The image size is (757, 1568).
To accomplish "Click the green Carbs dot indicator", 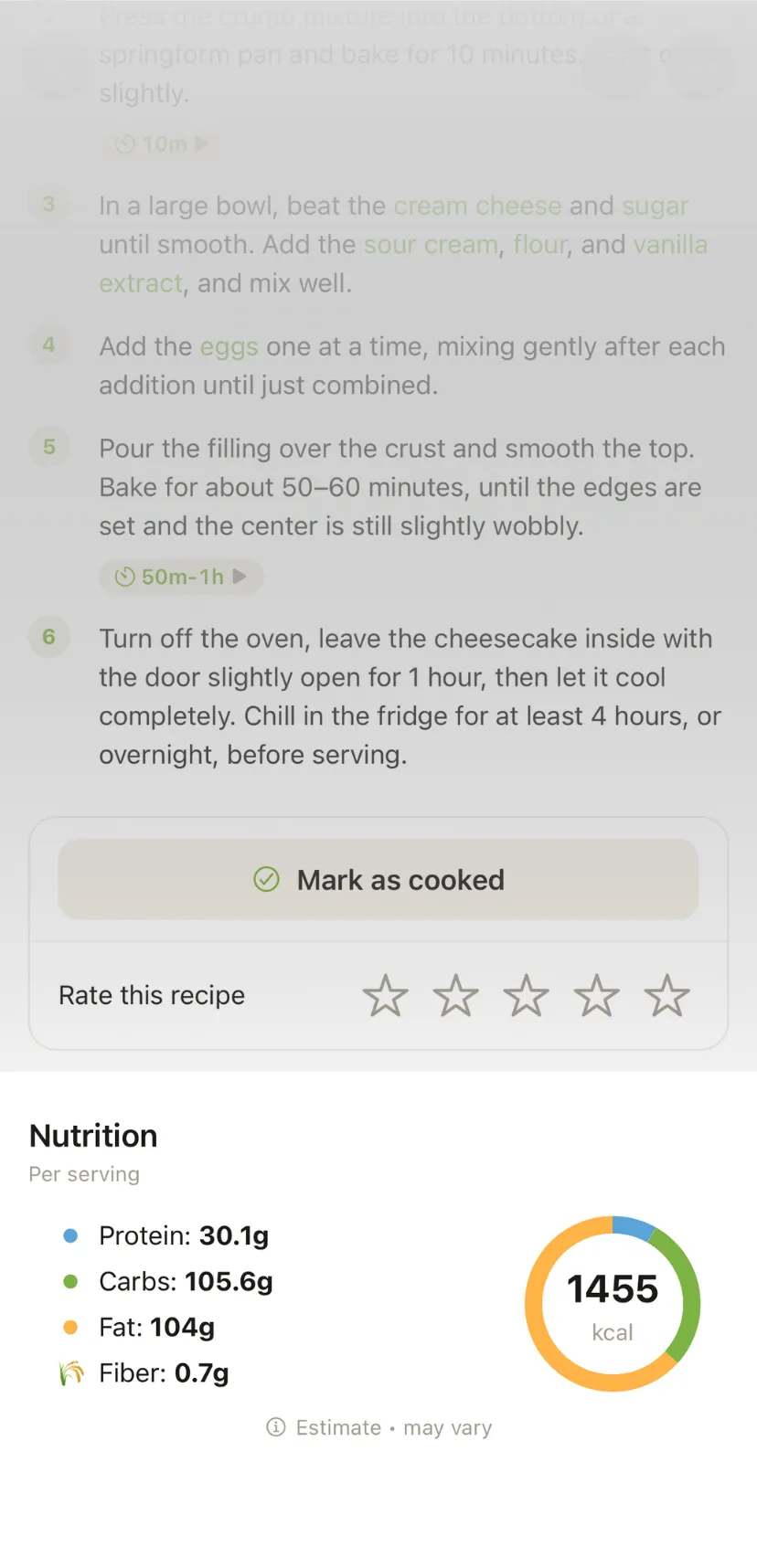I will coord(69,1281).
